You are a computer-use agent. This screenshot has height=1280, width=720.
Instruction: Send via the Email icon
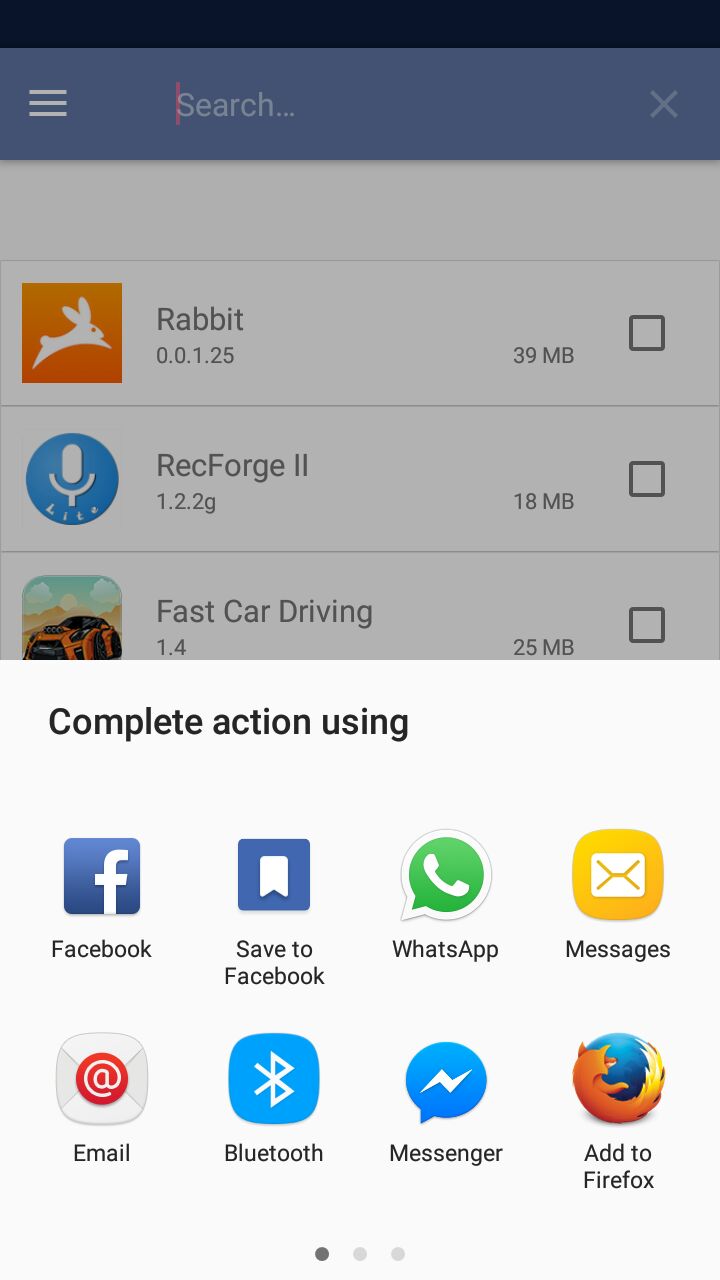click(101, 1078)
